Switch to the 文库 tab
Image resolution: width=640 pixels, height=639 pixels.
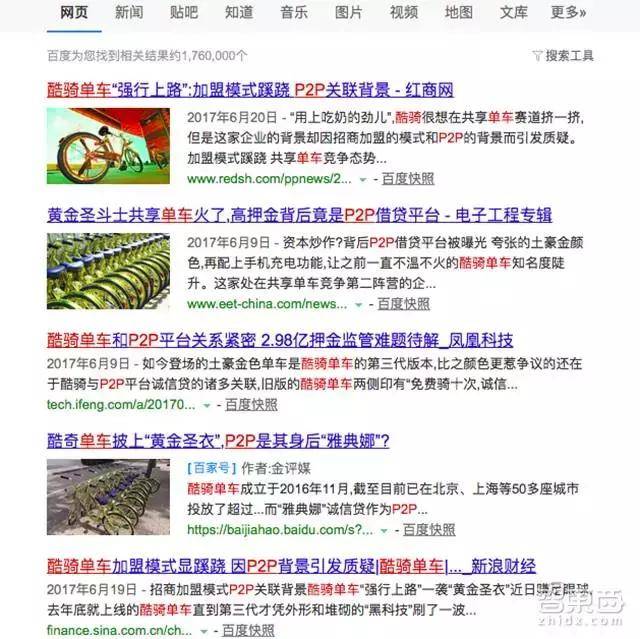[x=513, y=12]
